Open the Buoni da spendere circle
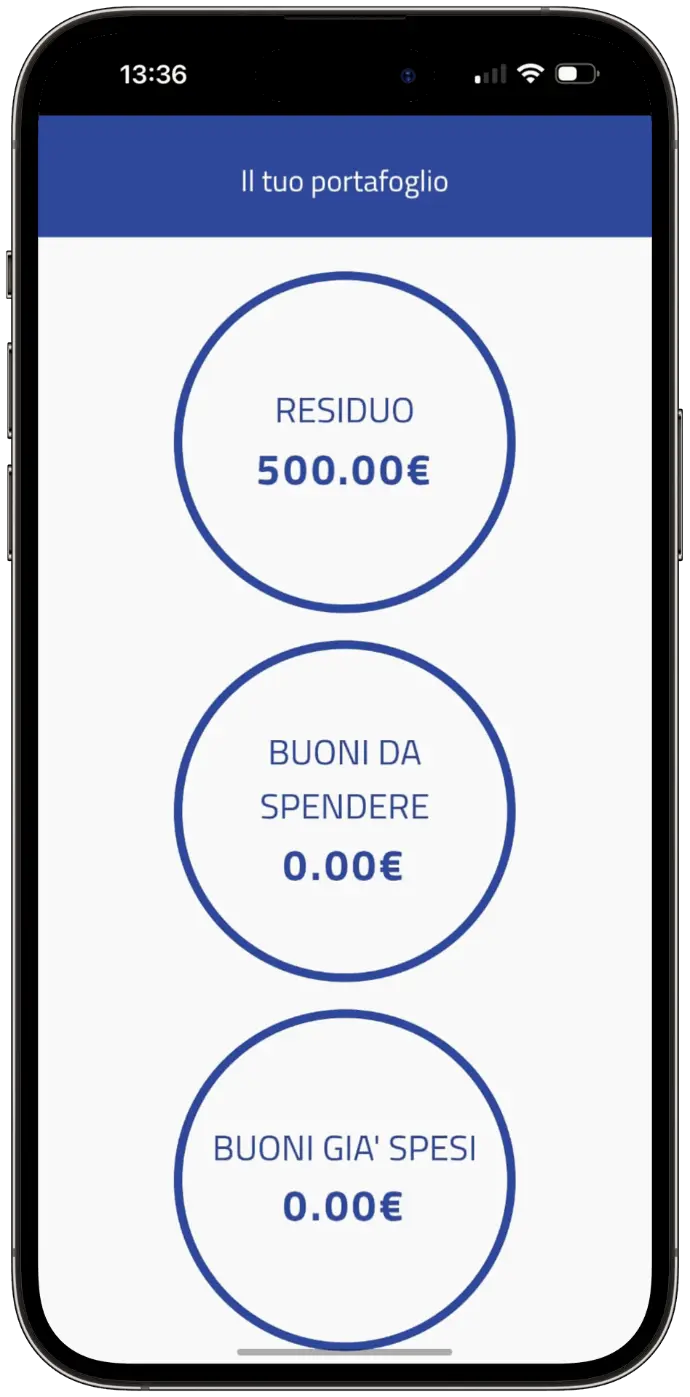The width and height of the screenshot is (690, 1397). pos(344,810)
